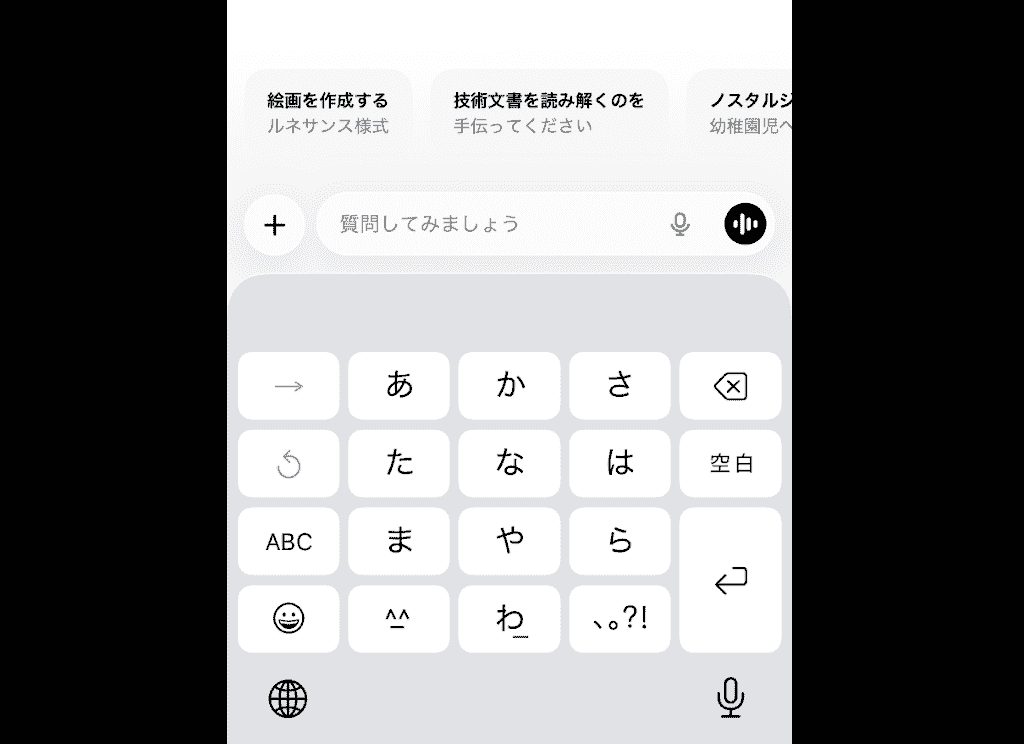1024x744 pixels.
Task: Start dictation with the input field microphone
Action: [680, 224]
